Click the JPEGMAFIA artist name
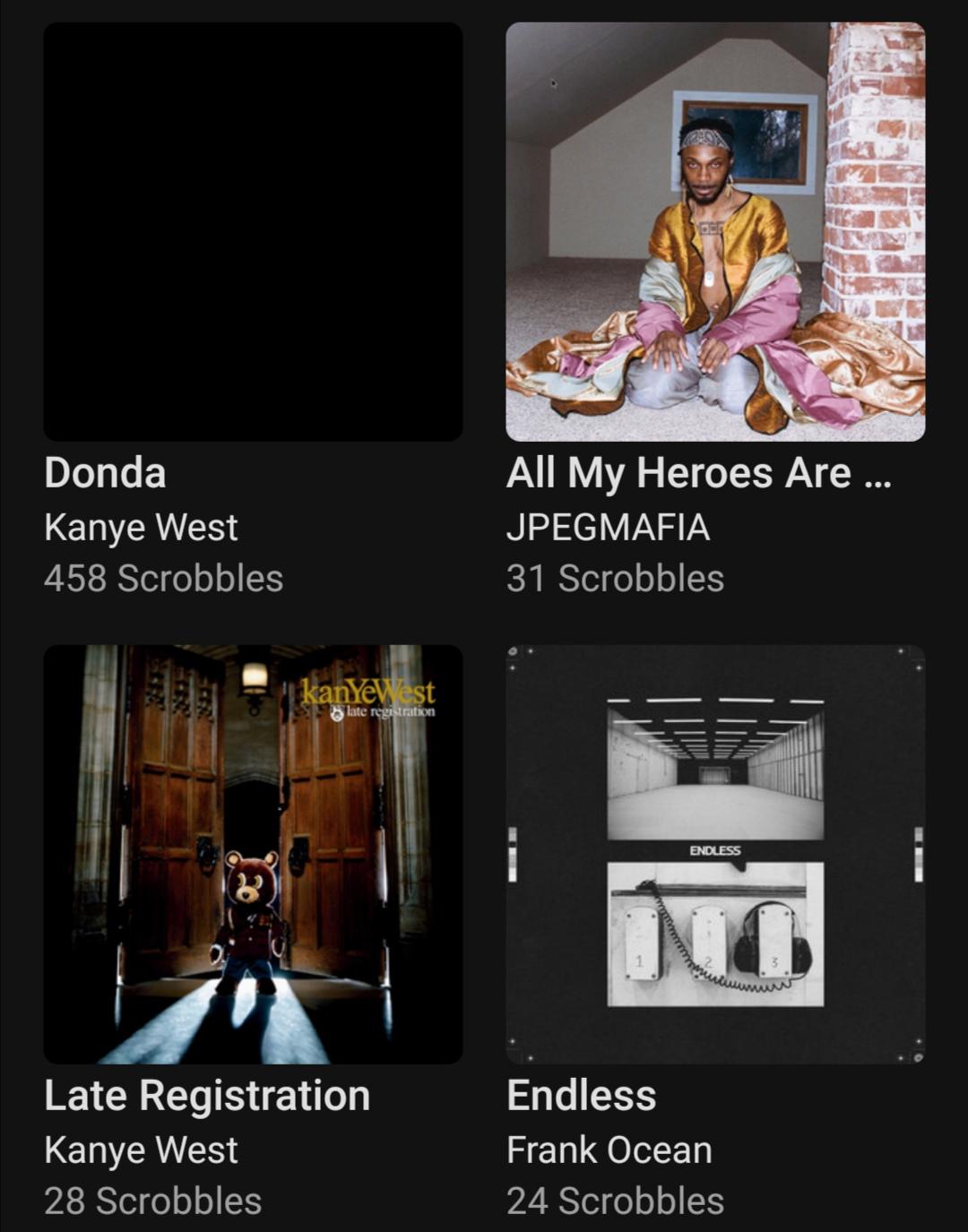 (609, 528)
